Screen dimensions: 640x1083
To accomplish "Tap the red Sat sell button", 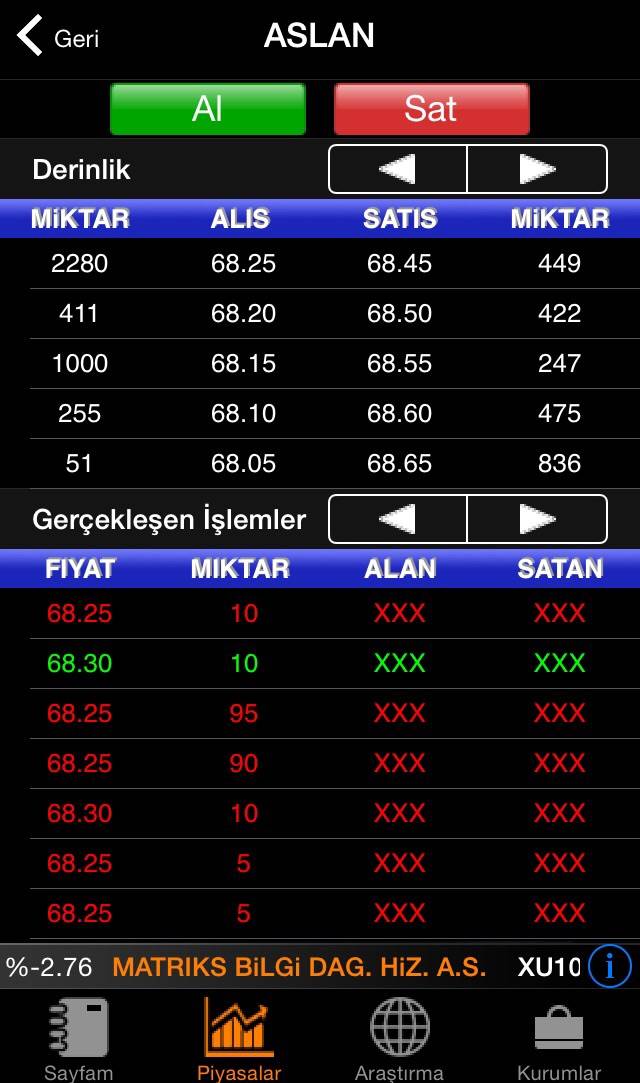I will click(431, 108).
